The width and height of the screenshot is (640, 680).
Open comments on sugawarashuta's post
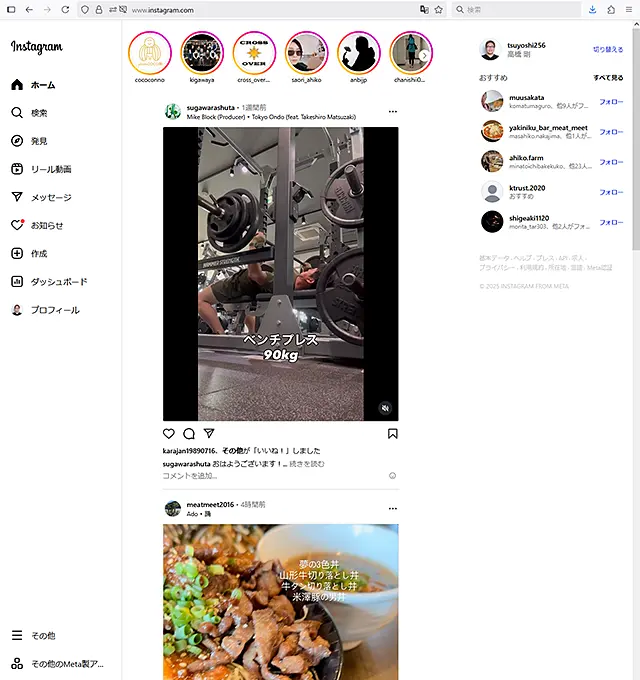[189, 434]
